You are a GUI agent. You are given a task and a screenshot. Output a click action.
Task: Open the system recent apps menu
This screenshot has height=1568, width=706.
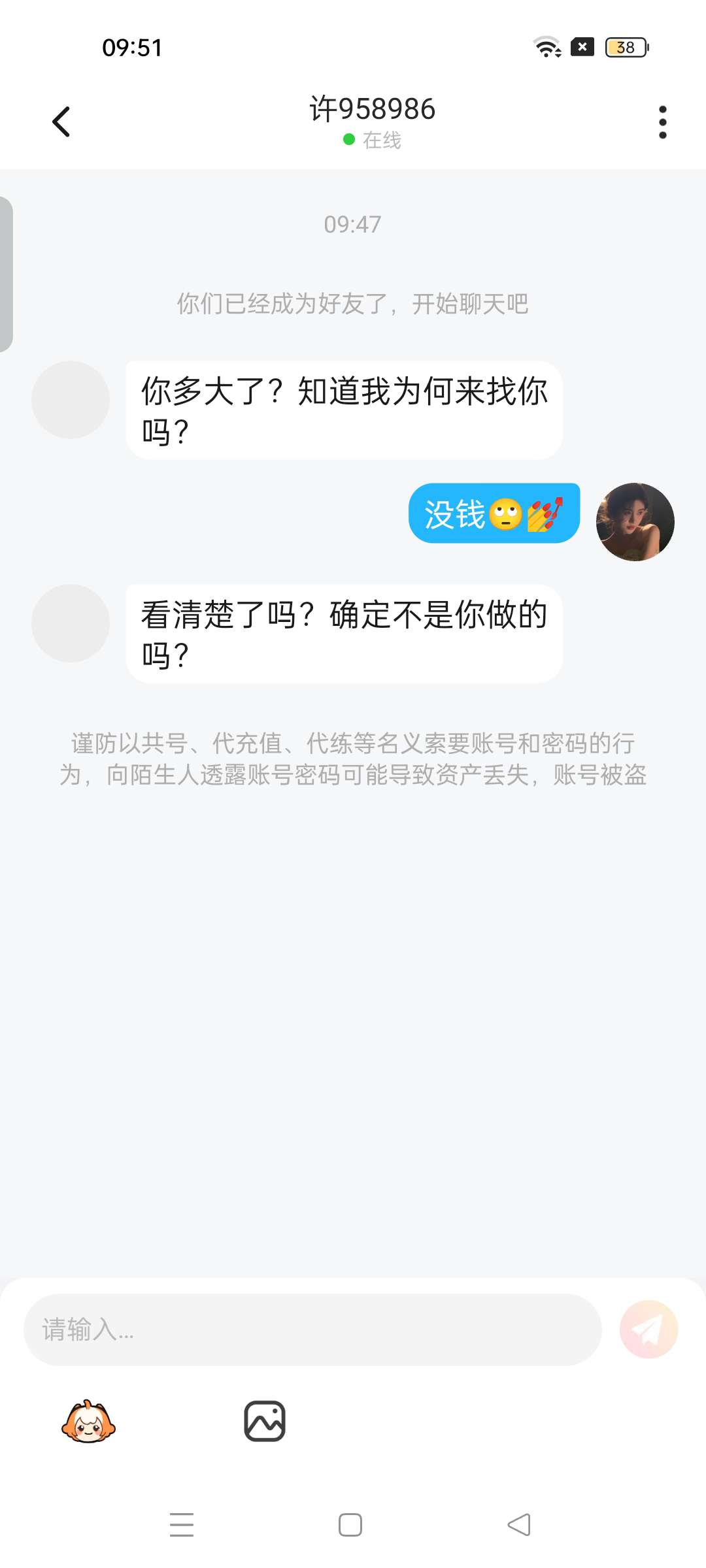point(182,1525)
